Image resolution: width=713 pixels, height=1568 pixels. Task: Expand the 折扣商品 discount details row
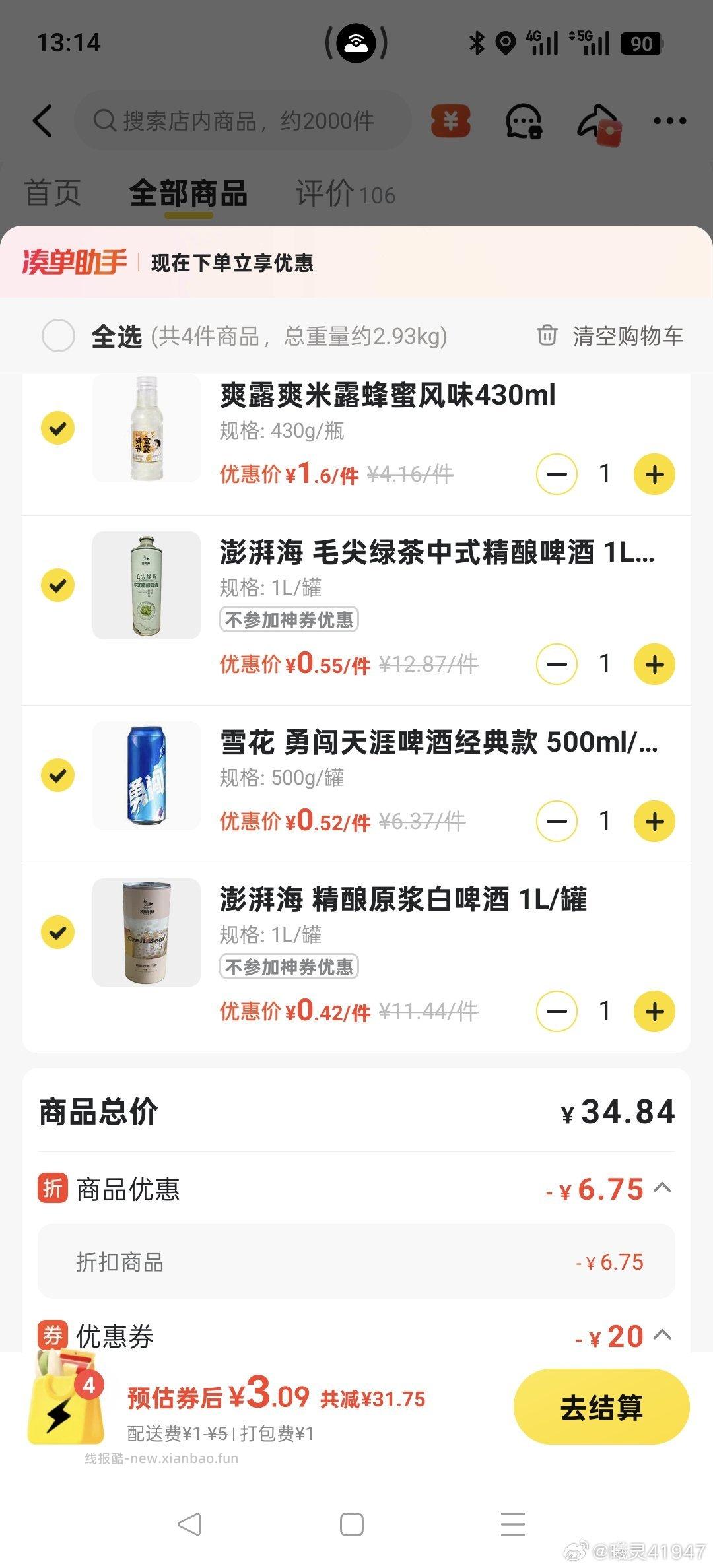[x=356, y=1262]
